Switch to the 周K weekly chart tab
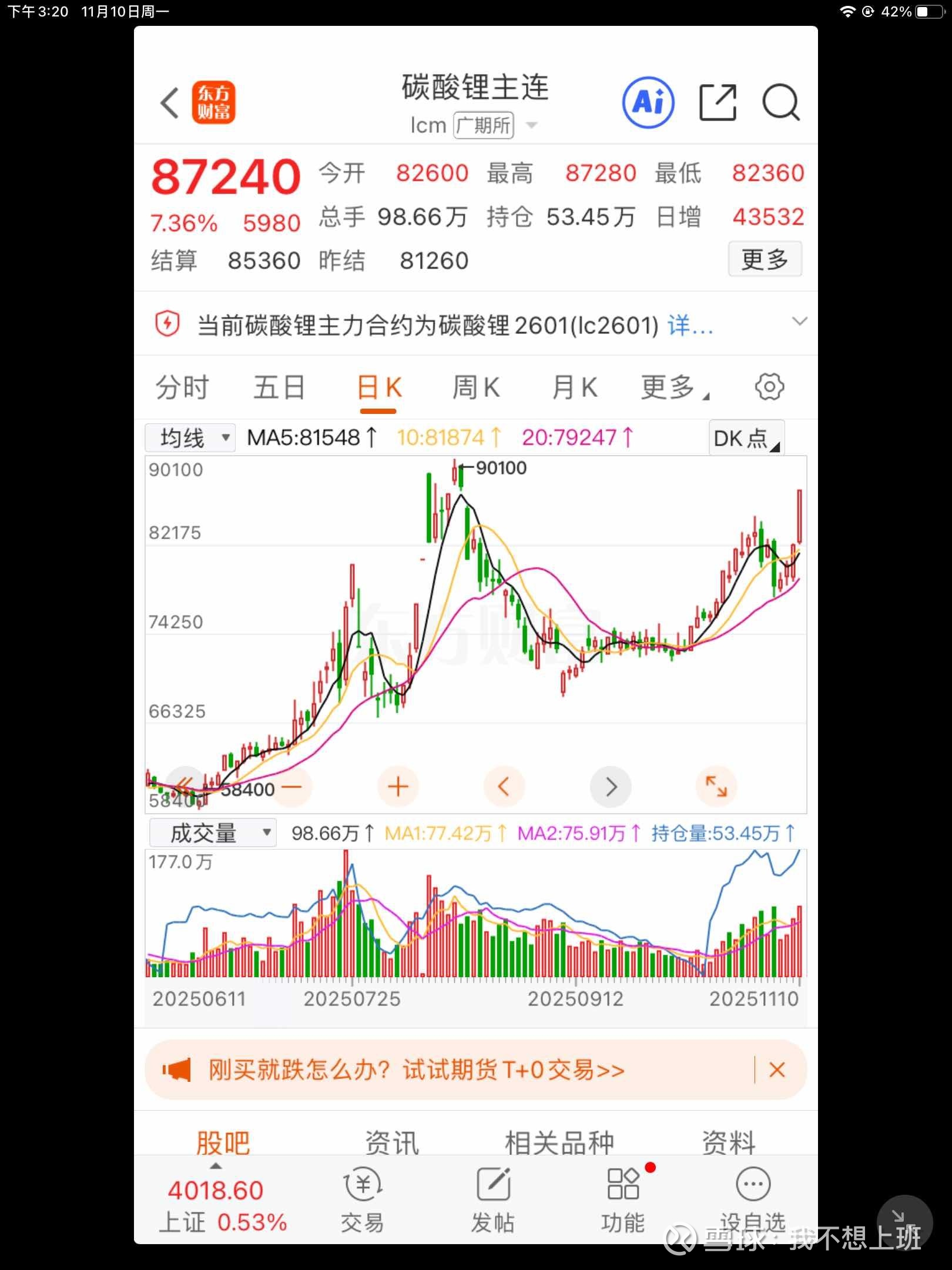The height and width of the screenshot is (1270, 952). 476,386
